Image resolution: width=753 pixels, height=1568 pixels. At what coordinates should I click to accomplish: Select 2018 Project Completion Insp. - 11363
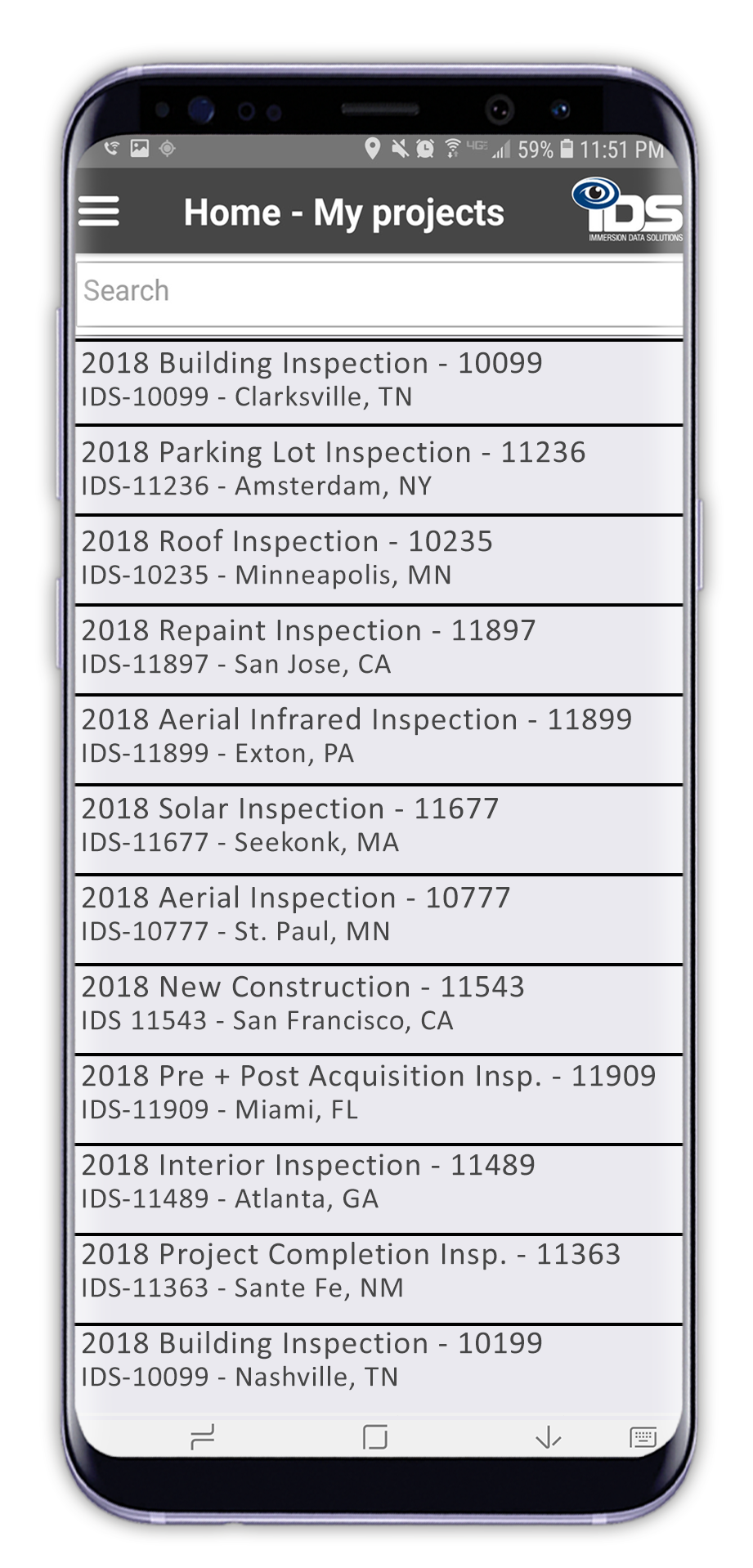379,1271
